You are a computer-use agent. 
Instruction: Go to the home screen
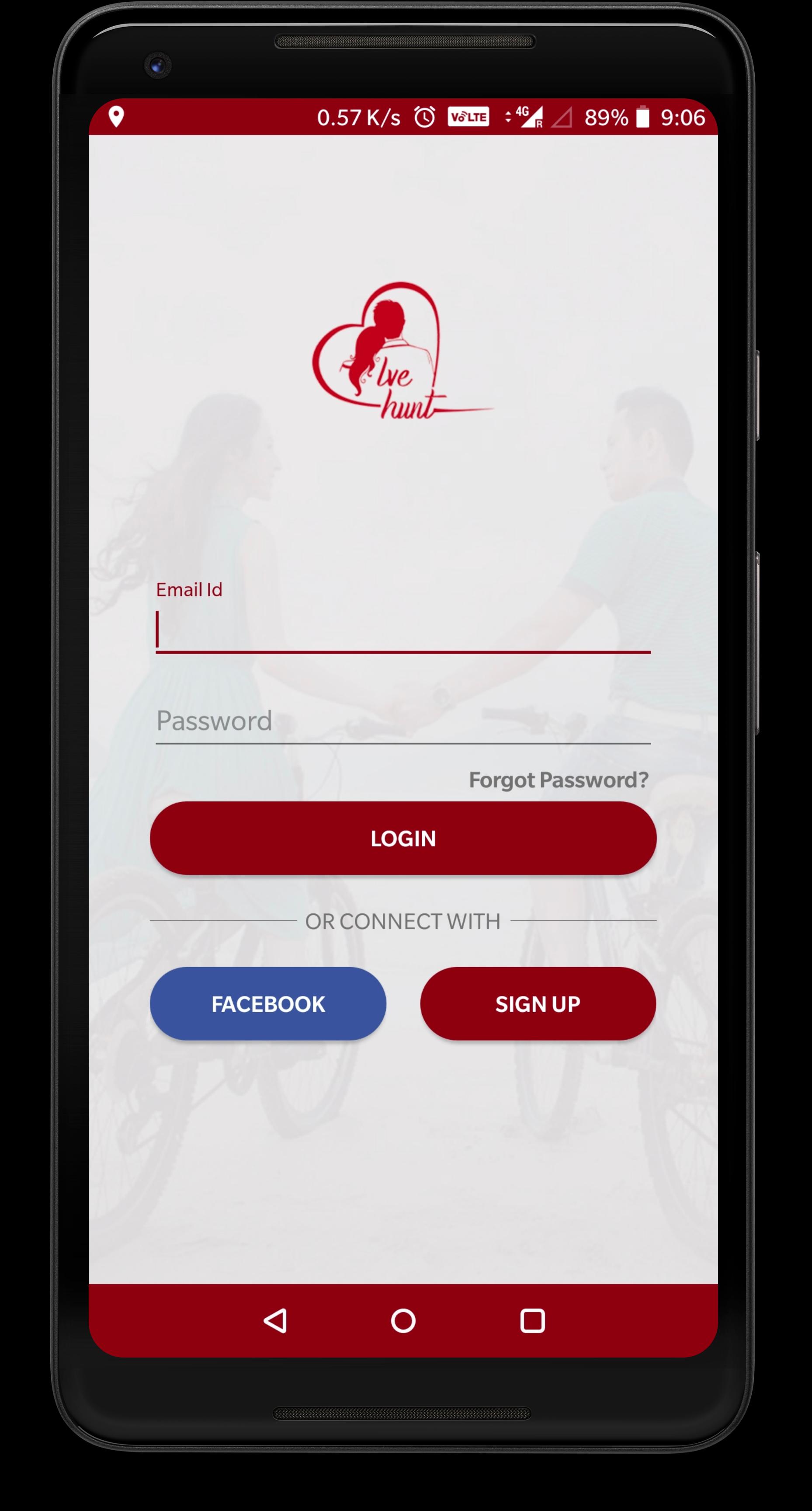click(x=403, y=1321)
